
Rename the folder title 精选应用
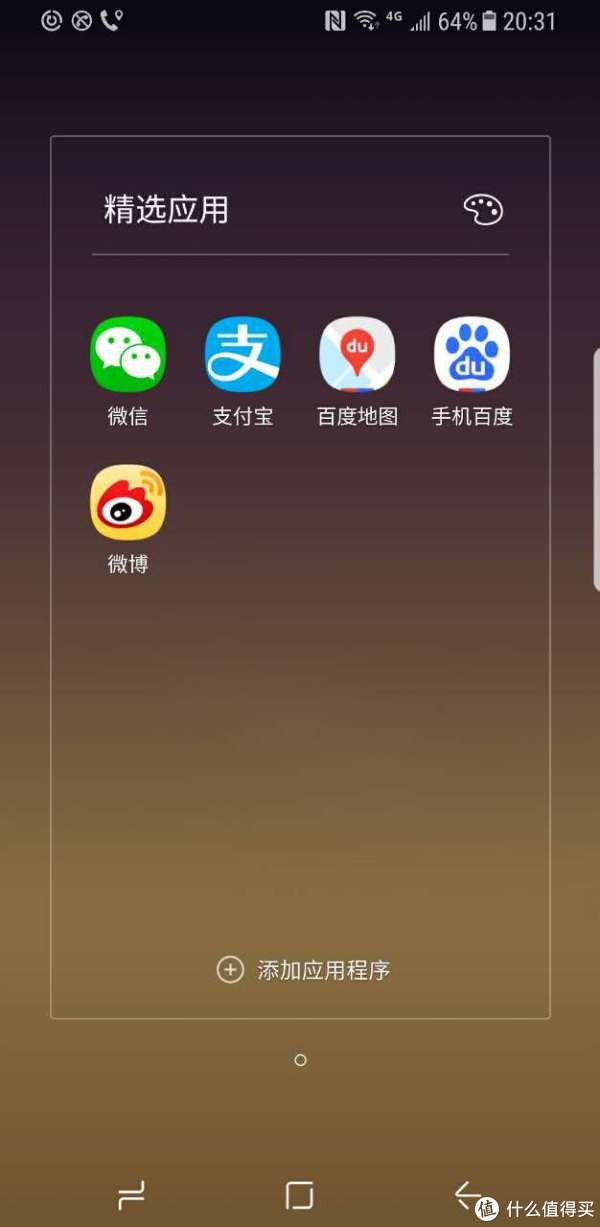point(166,210)
